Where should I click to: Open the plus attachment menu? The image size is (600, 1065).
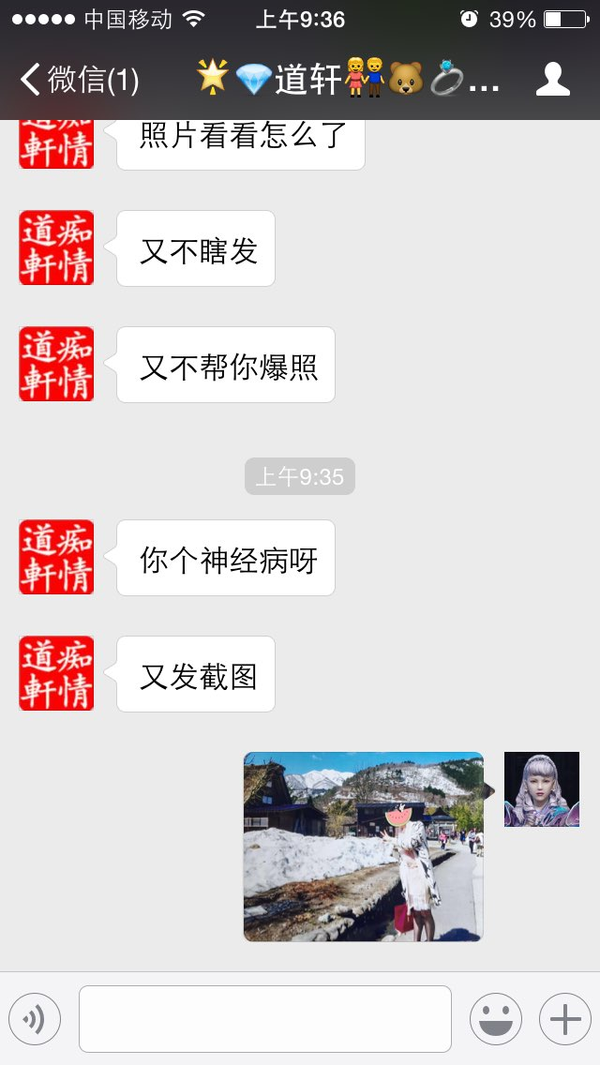tap(565, 1019)
